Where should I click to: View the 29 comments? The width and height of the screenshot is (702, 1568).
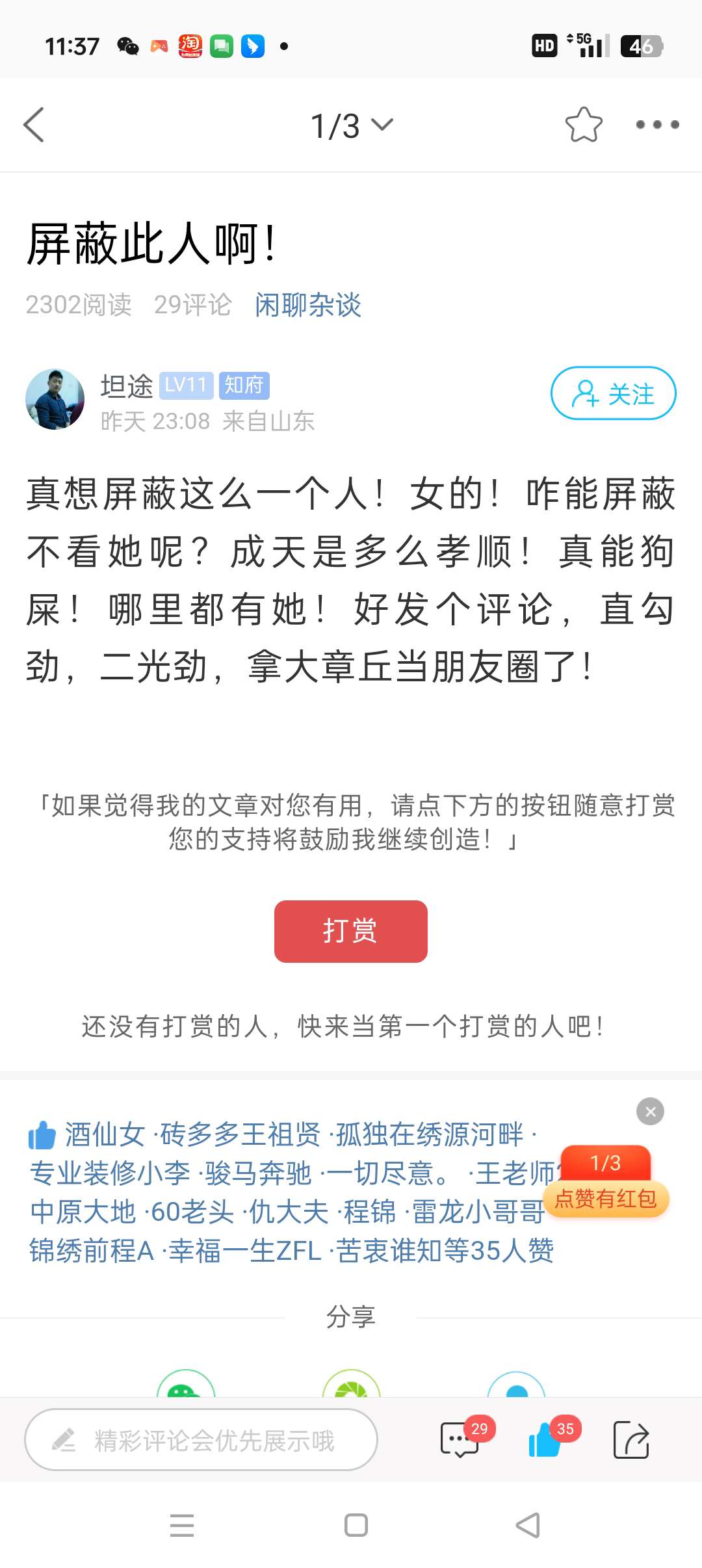[460, 1440]
